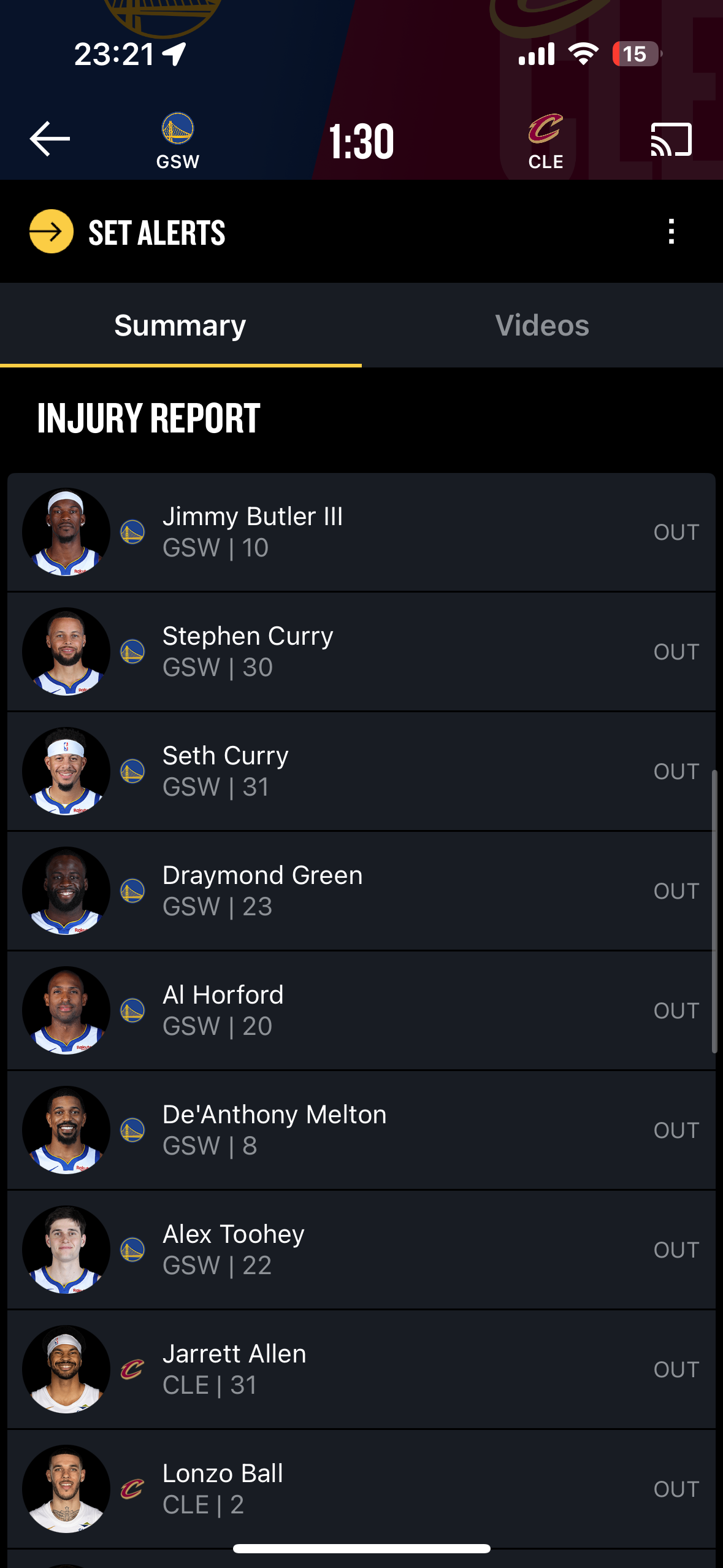The image size is (723, 1568).
Task: Open Jimmy Butler III's player row
Action: tap(361, 532)
